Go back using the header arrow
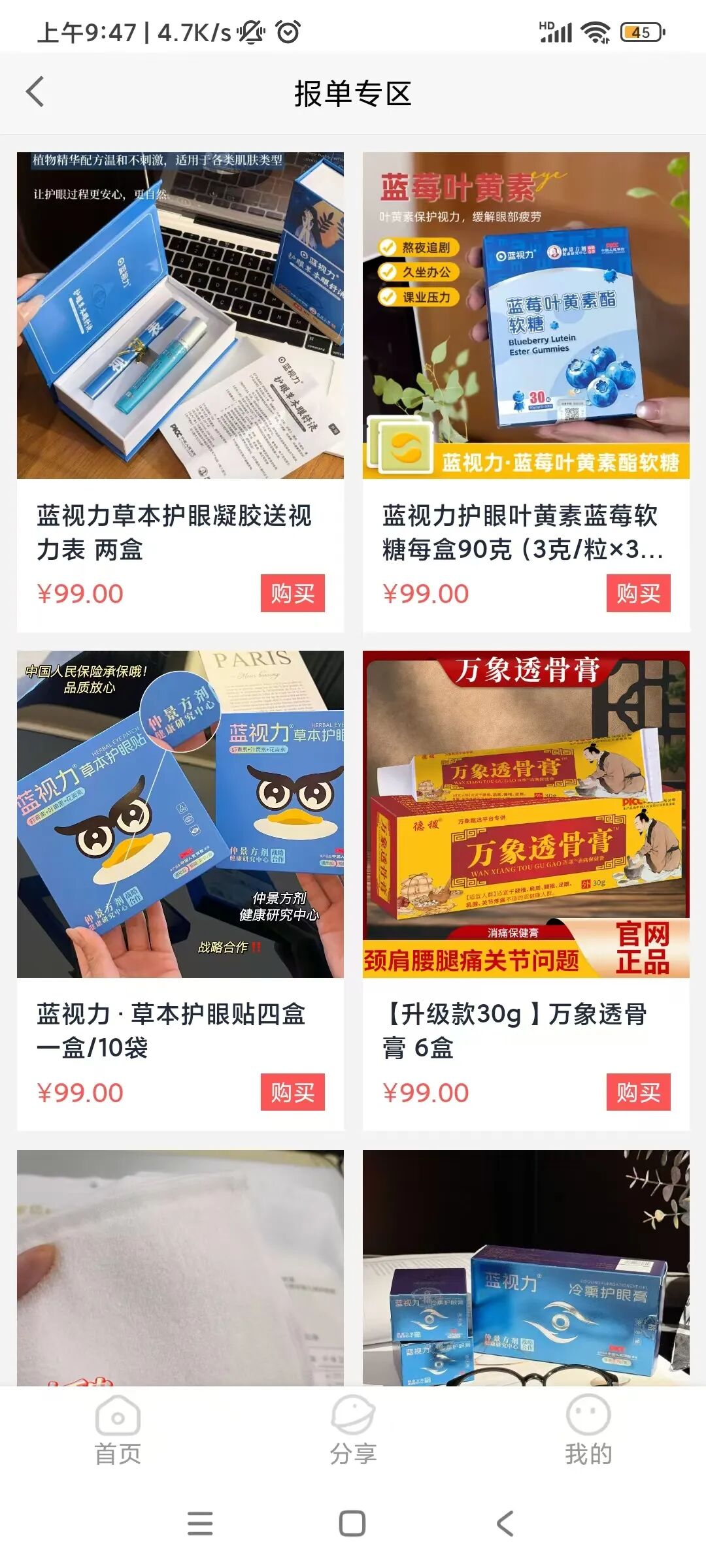Image resolution: width=706 pixels, height=1568 pixels. point(35,92)
